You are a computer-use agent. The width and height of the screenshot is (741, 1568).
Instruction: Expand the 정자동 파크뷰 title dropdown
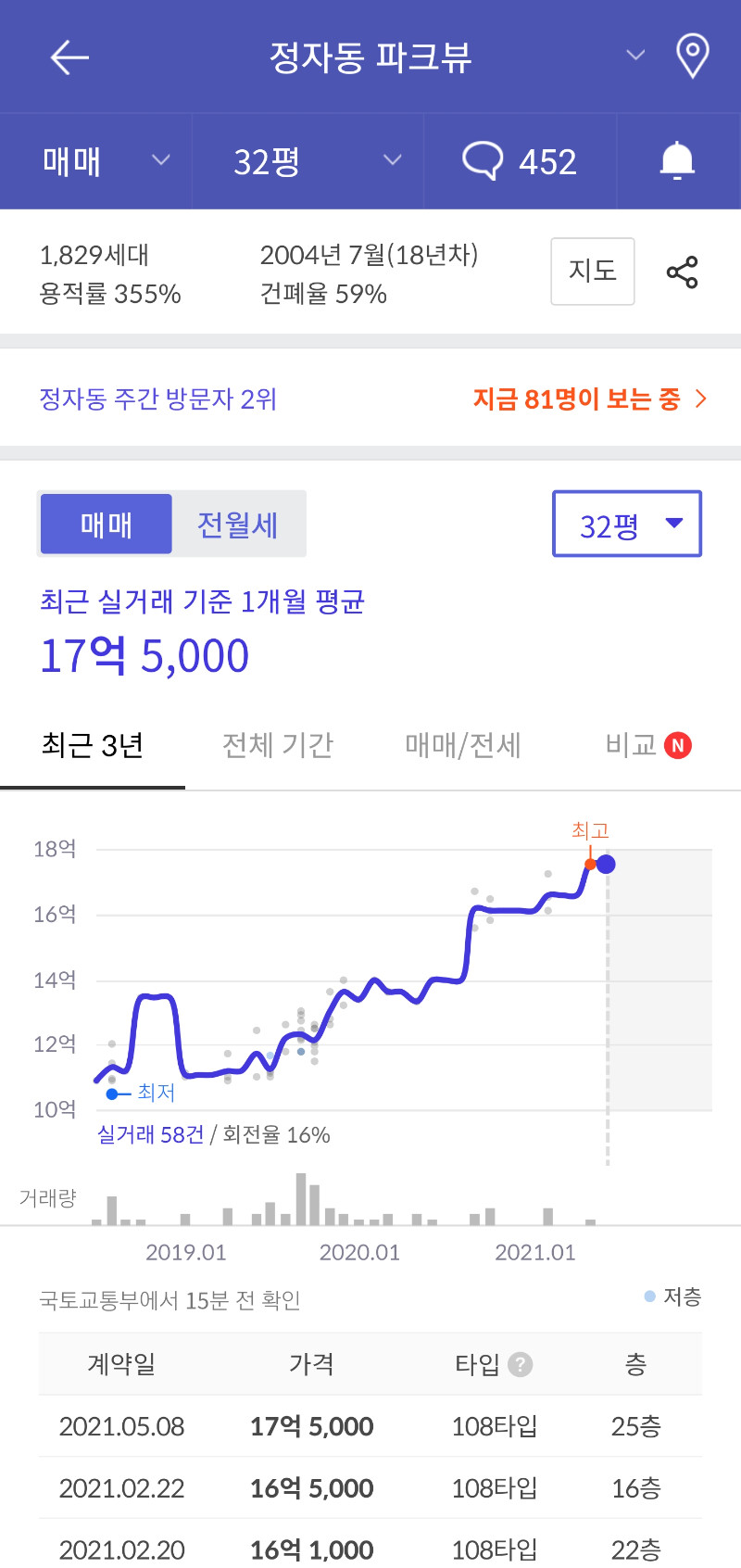[x=635, y=56]
